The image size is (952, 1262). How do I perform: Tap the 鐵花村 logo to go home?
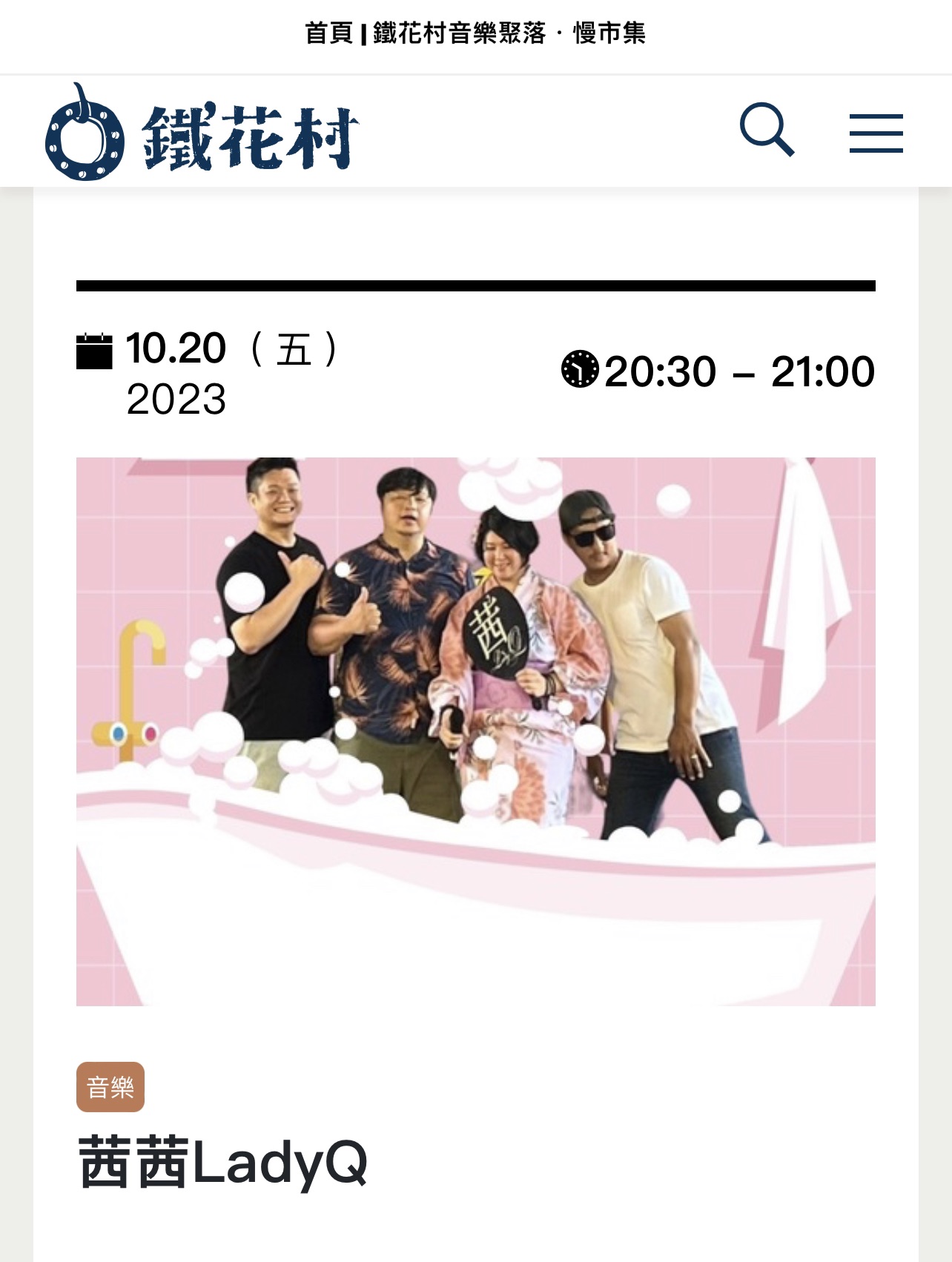click(202, 133)
